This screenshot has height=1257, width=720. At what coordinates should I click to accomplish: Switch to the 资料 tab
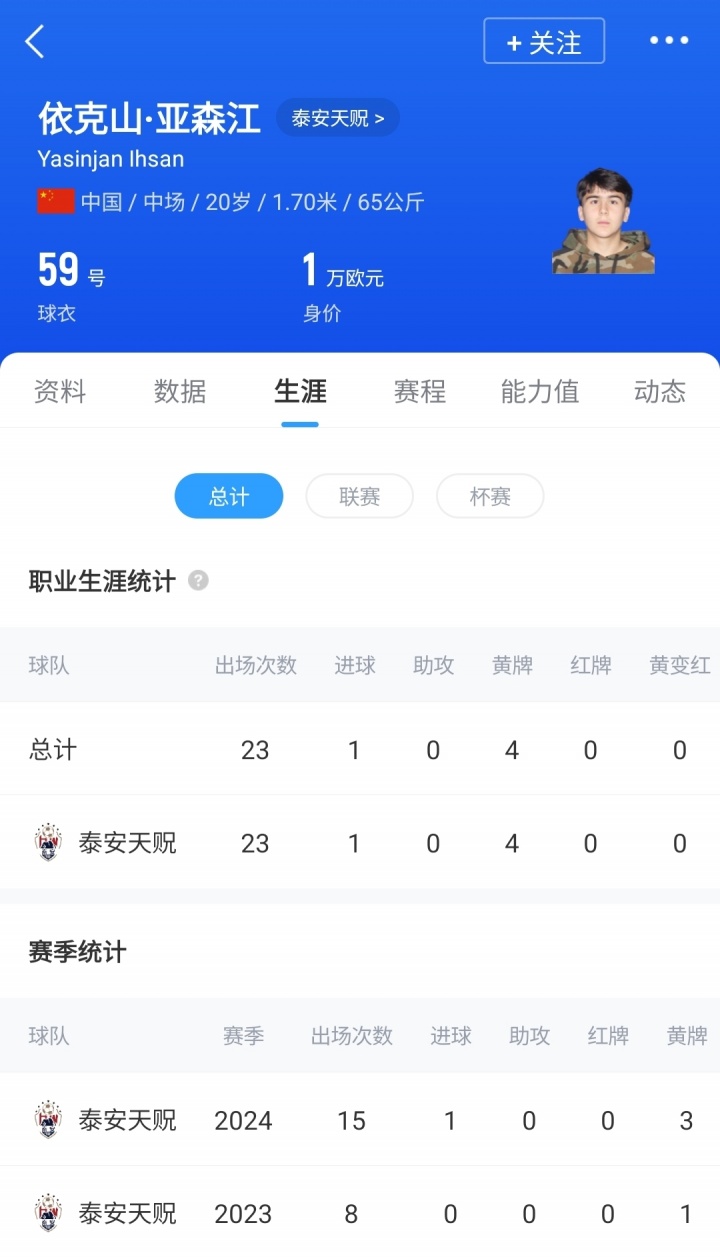60,392
